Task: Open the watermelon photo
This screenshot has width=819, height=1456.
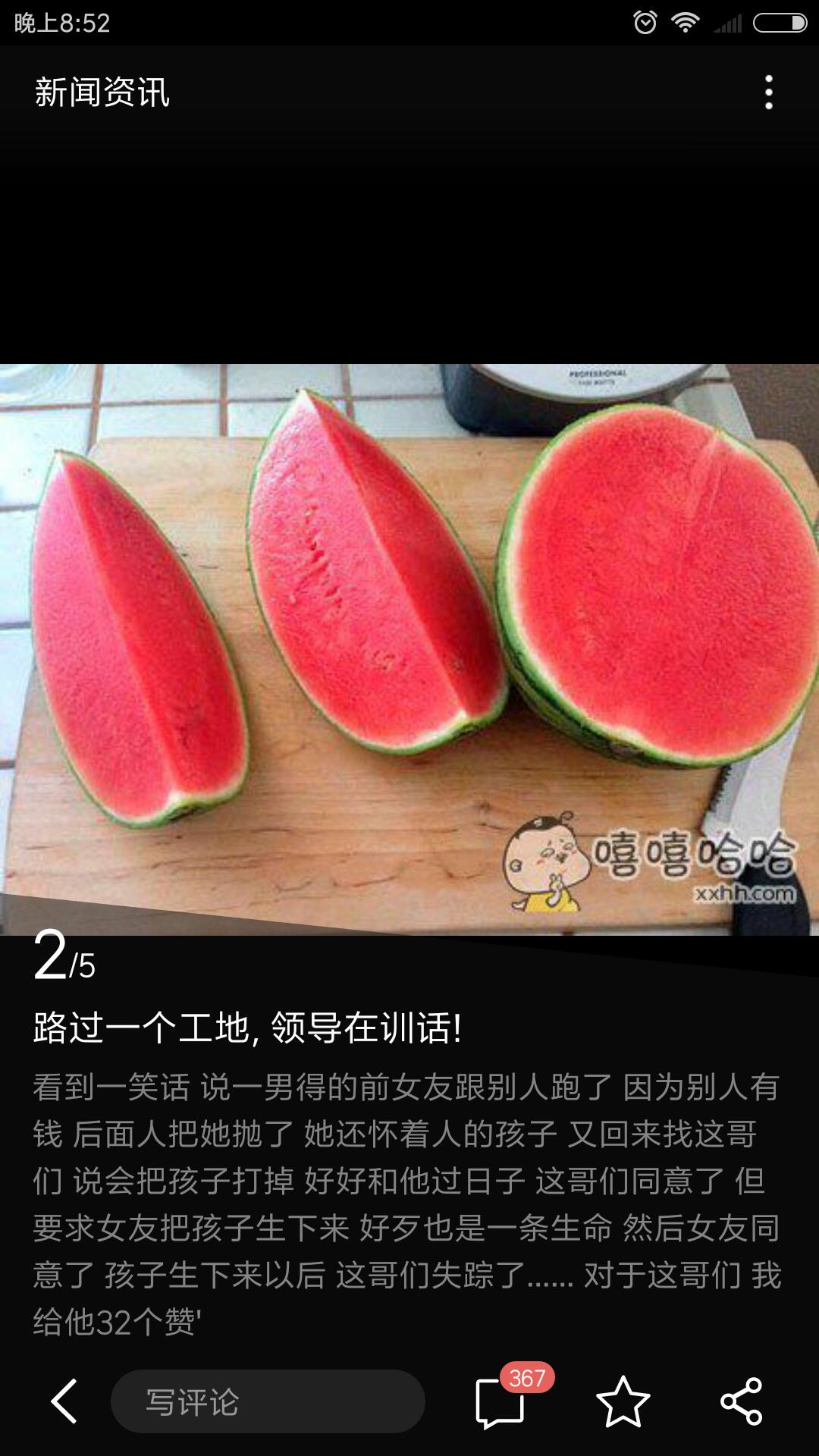Action: coord(409,648)
